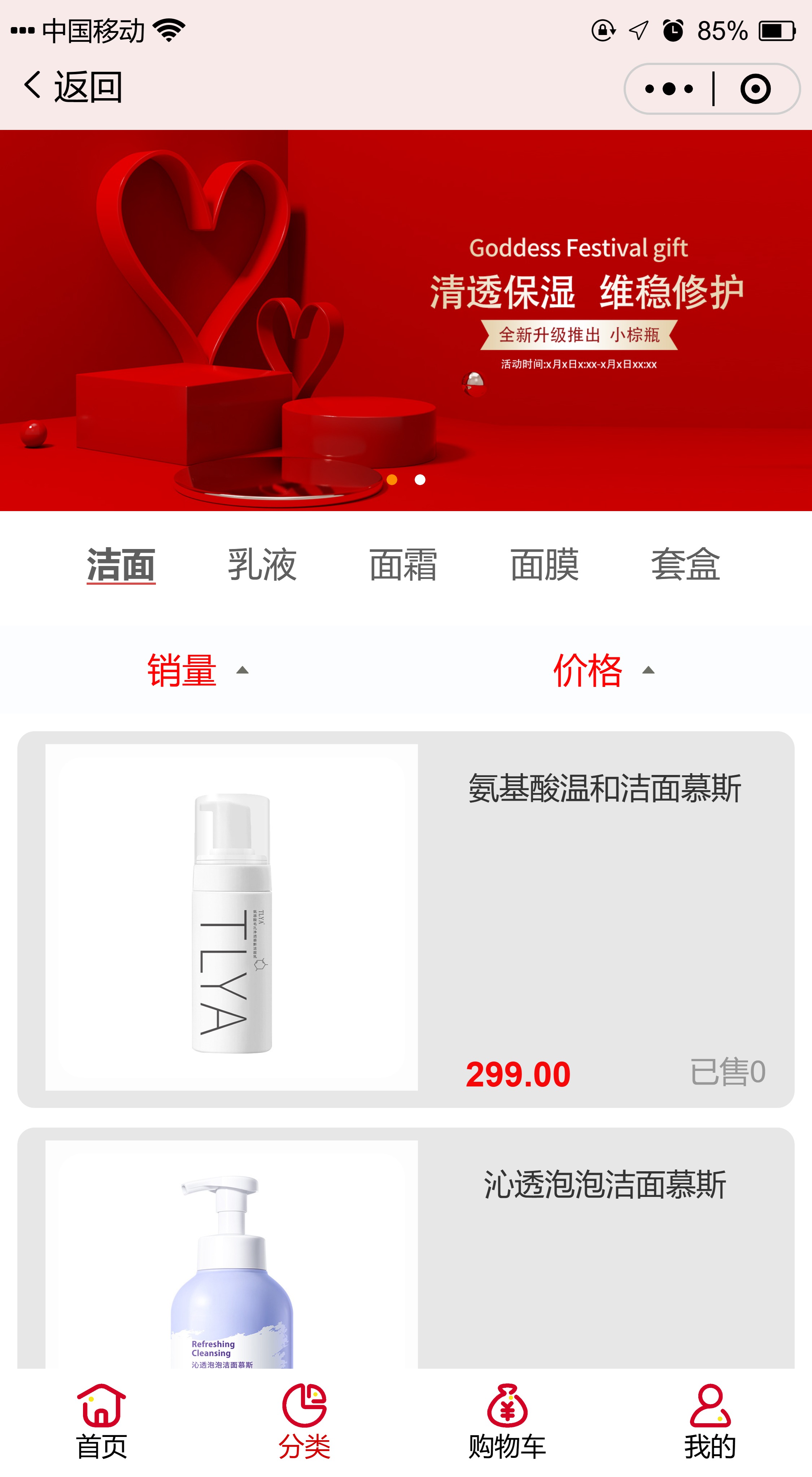The width and height of the screenshot is (812, 1477).
Task: Switch to the 套盒 category tab
Action: (x=685, y=565)
